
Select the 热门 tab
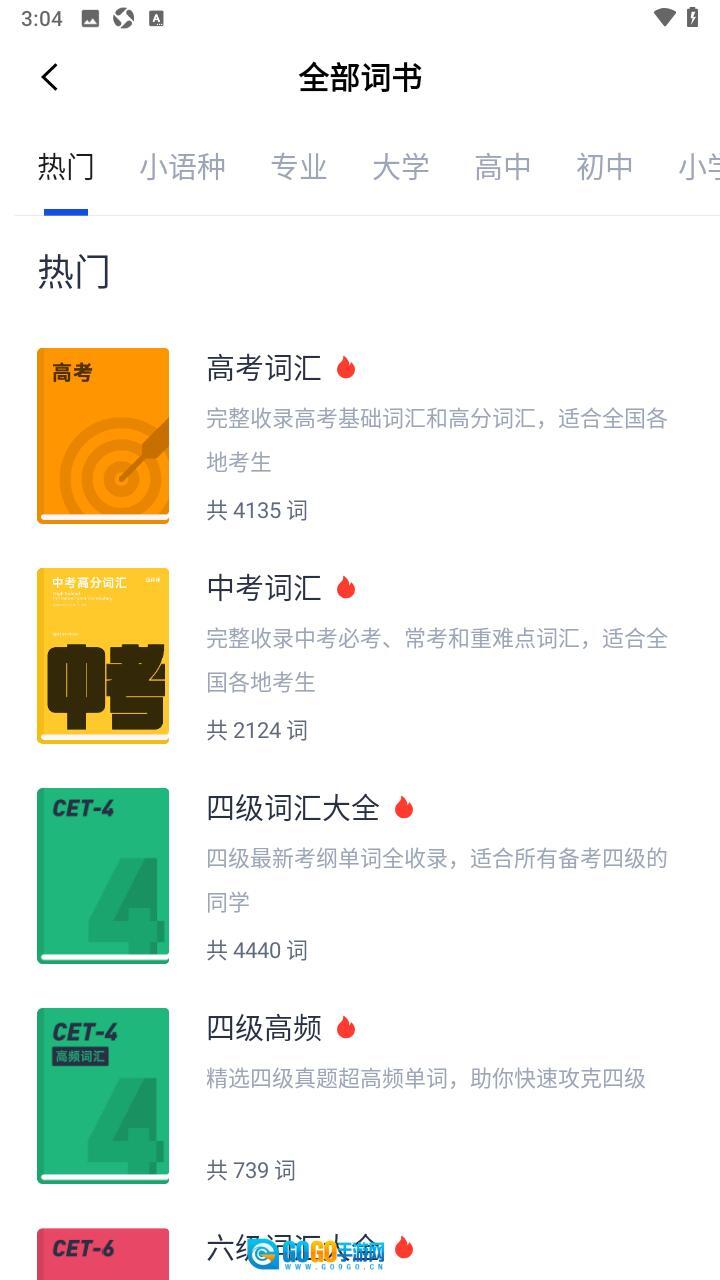click(66, 167)
